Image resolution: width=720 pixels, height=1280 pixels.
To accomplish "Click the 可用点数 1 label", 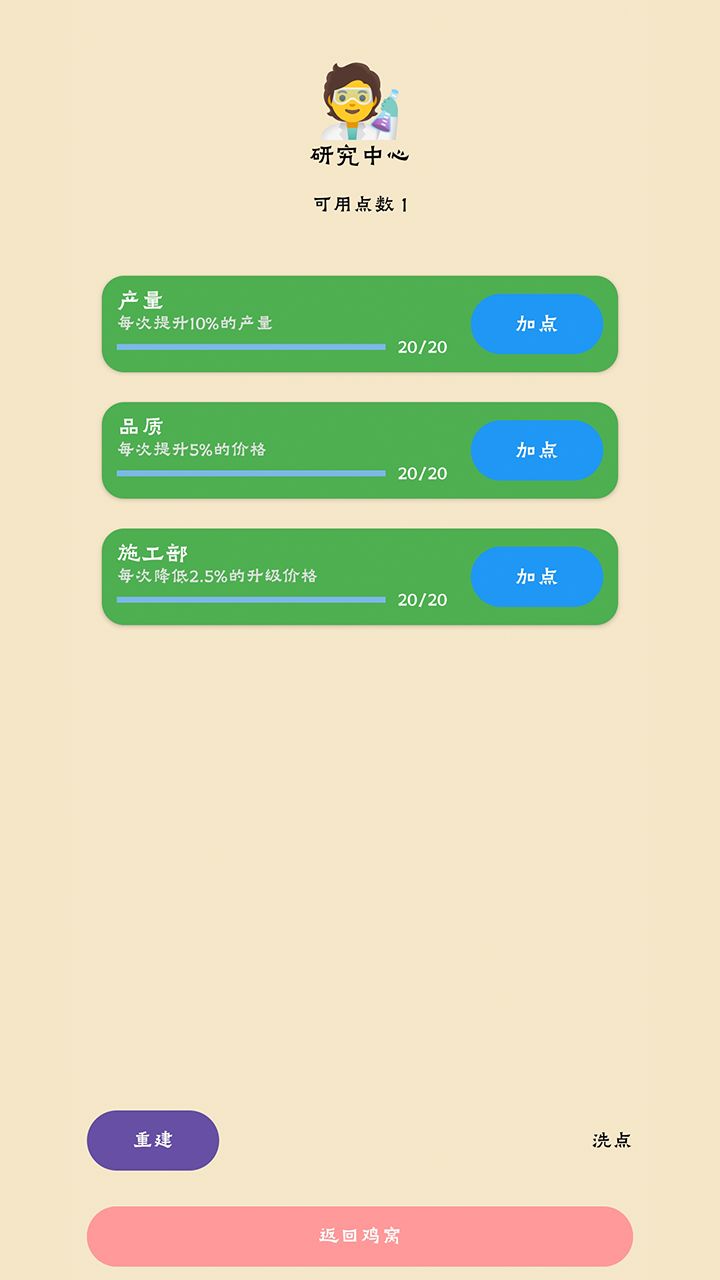I will [360, 205].
